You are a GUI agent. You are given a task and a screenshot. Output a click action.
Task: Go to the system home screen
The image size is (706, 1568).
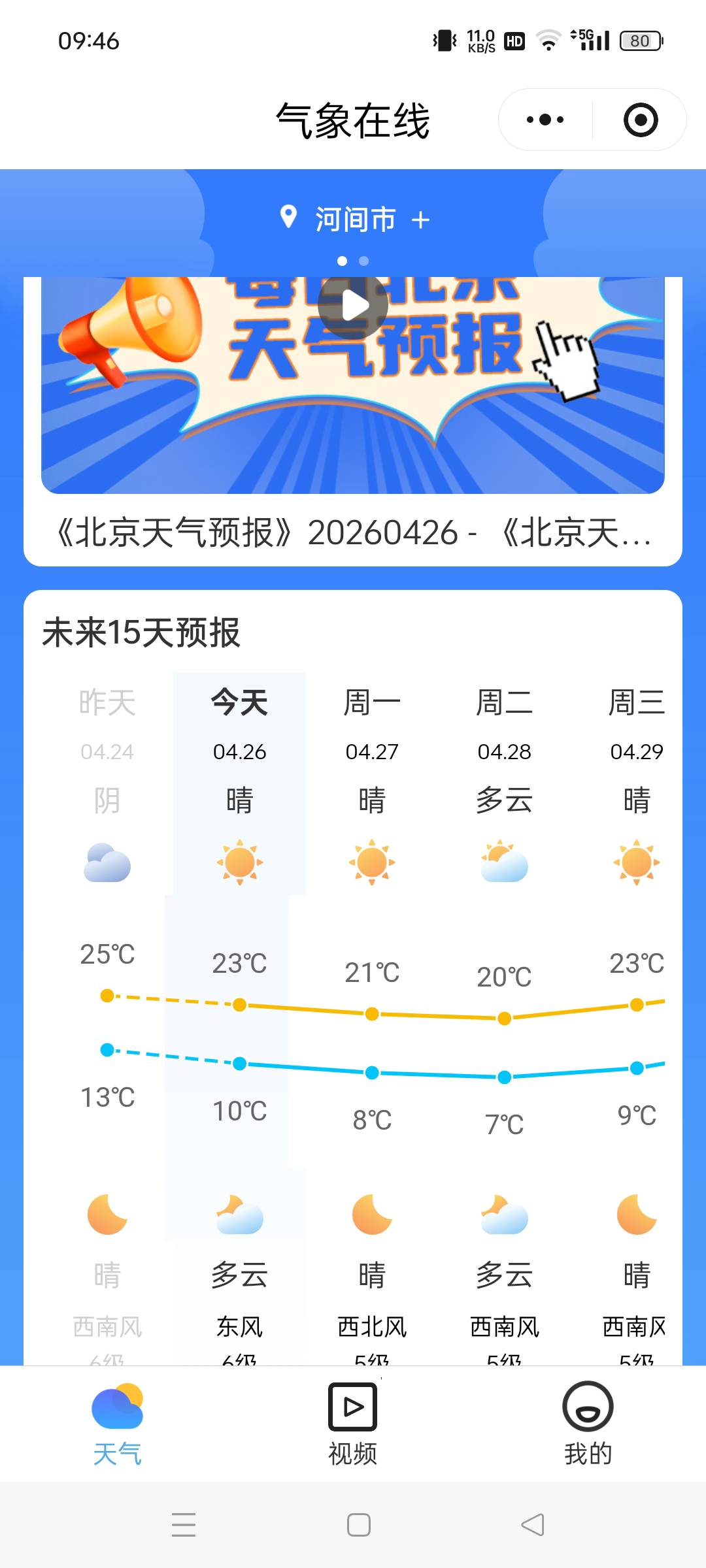[x=358, y=1525]
